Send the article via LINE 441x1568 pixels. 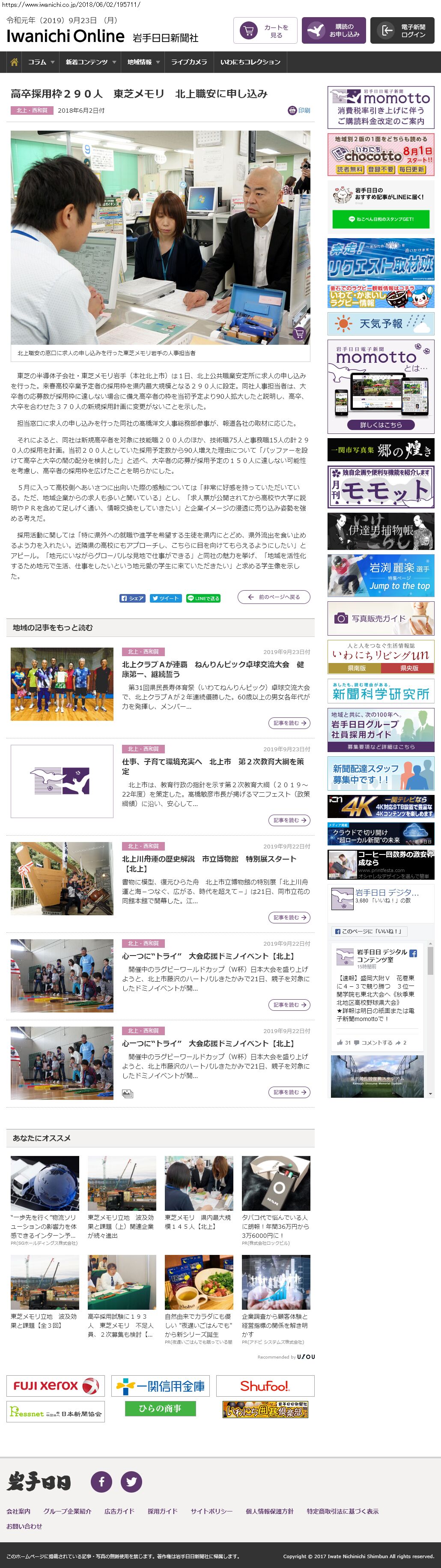coord(203,598)
